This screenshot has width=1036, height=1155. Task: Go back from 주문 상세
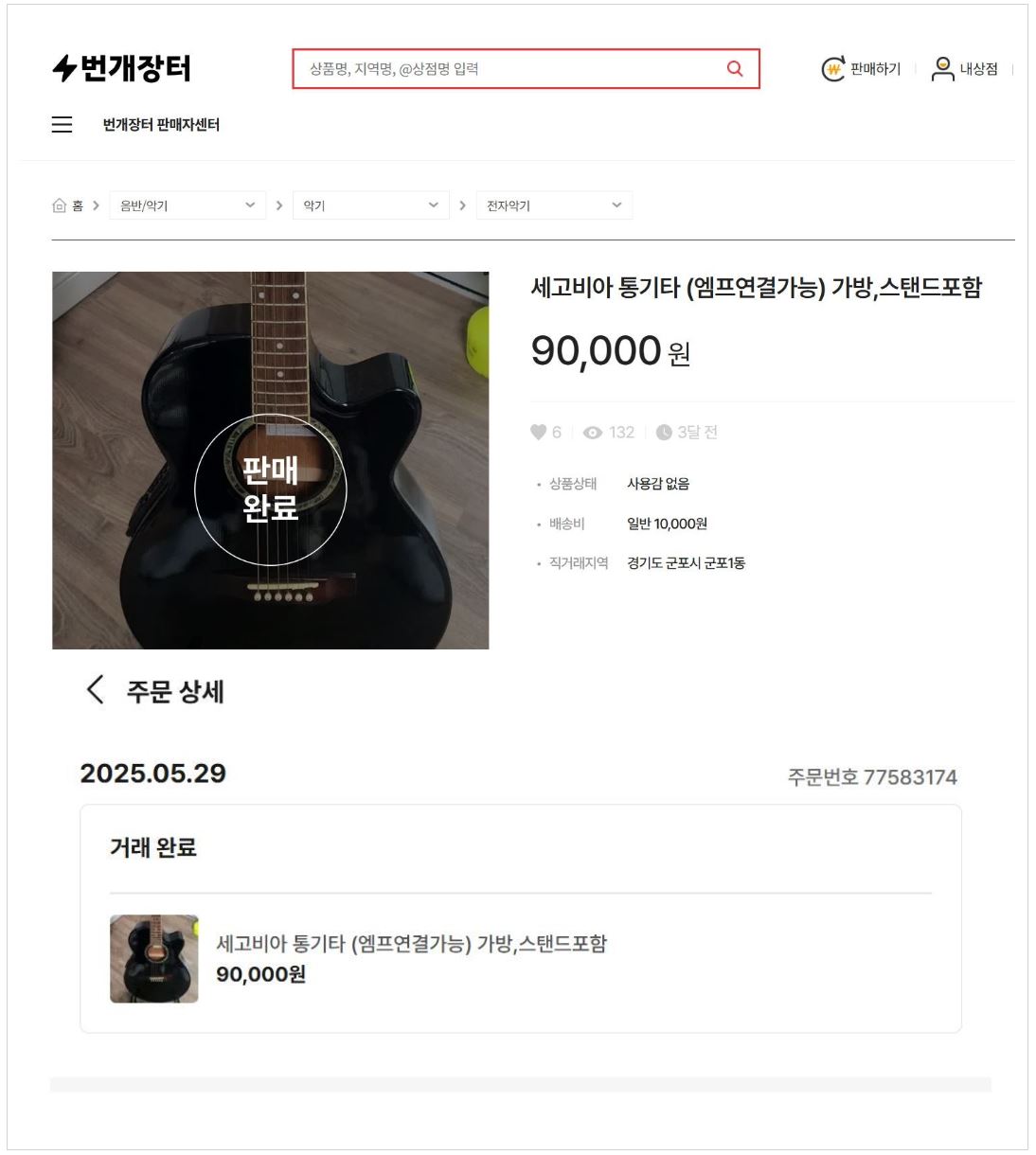click(x=95, y=690)
